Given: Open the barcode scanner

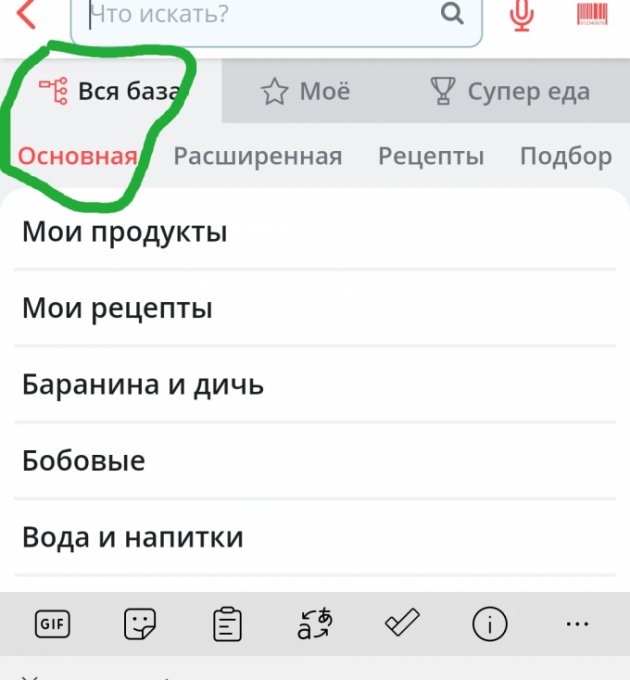Looking at the screenshot, I should pyautogui.click(x=593, y=14).
